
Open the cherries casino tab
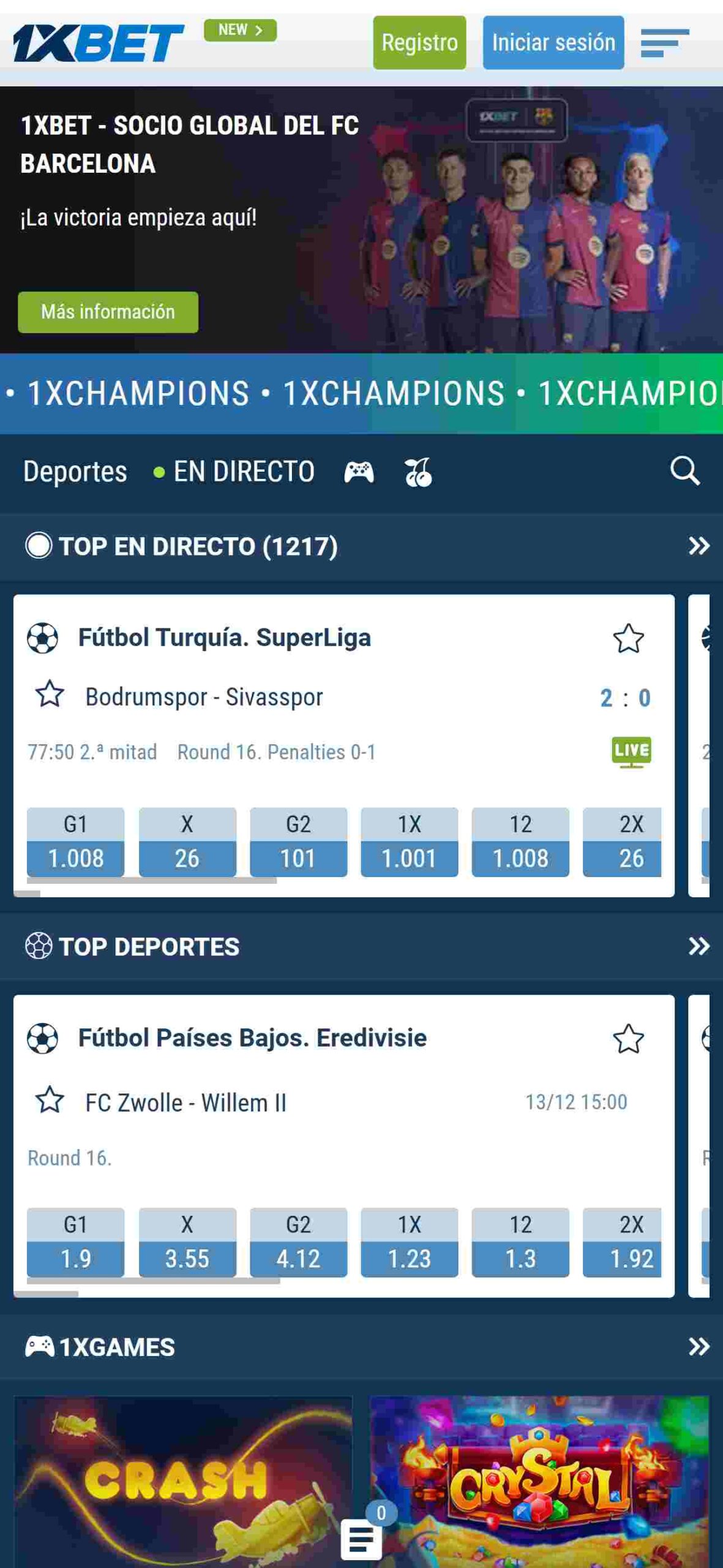pyautogui.click(x=418, y=472)
